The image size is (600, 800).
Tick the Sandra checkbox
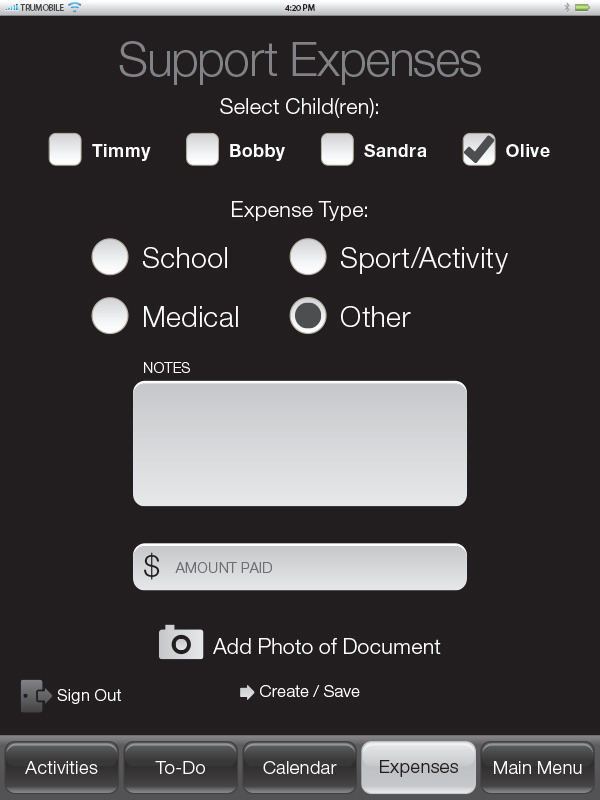click(x=337, y=150)
